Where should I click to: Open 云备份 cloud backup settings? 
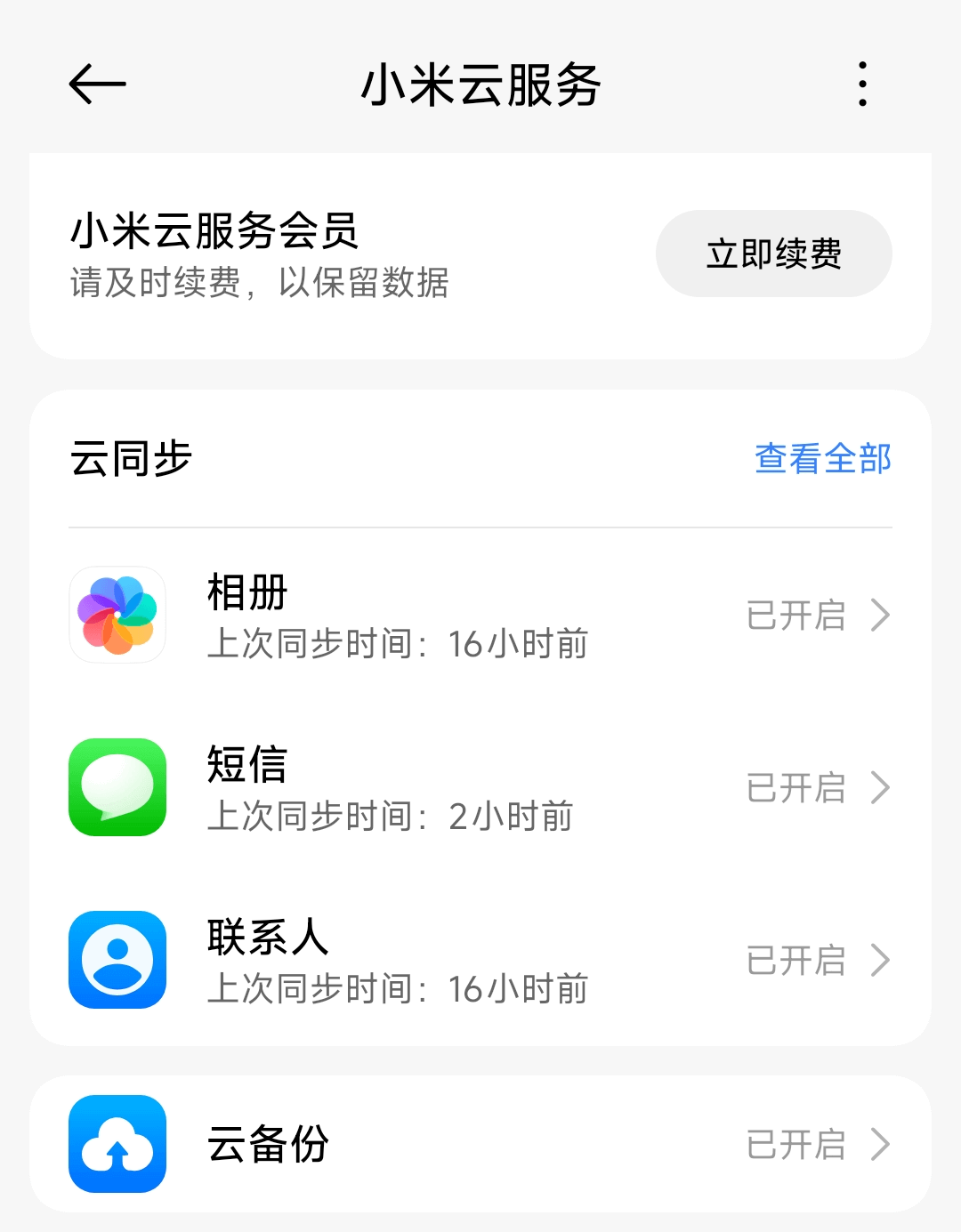click(480, 1144)
